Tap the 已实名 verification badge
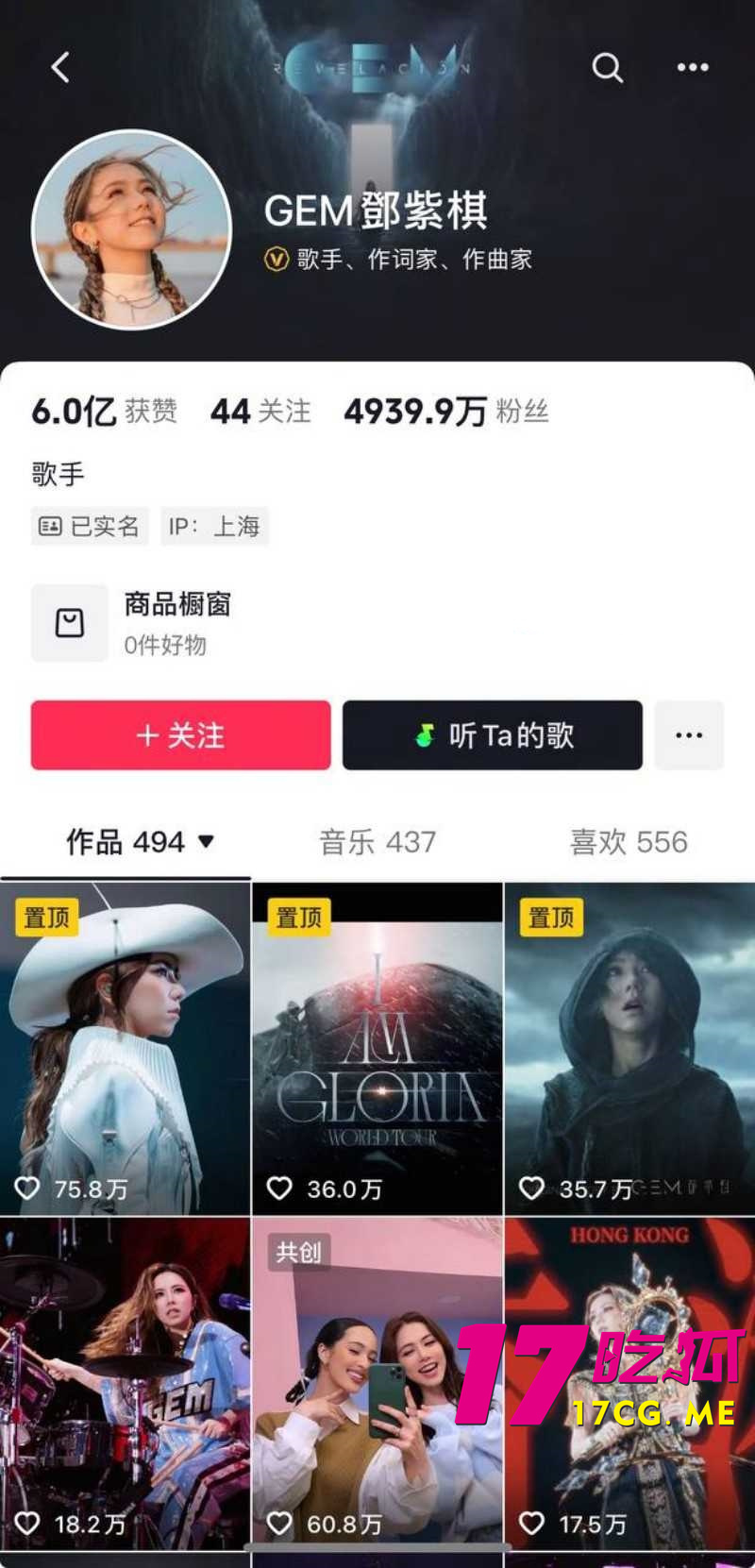This screenshot has height=1568, width=755. tap(90, 526)
